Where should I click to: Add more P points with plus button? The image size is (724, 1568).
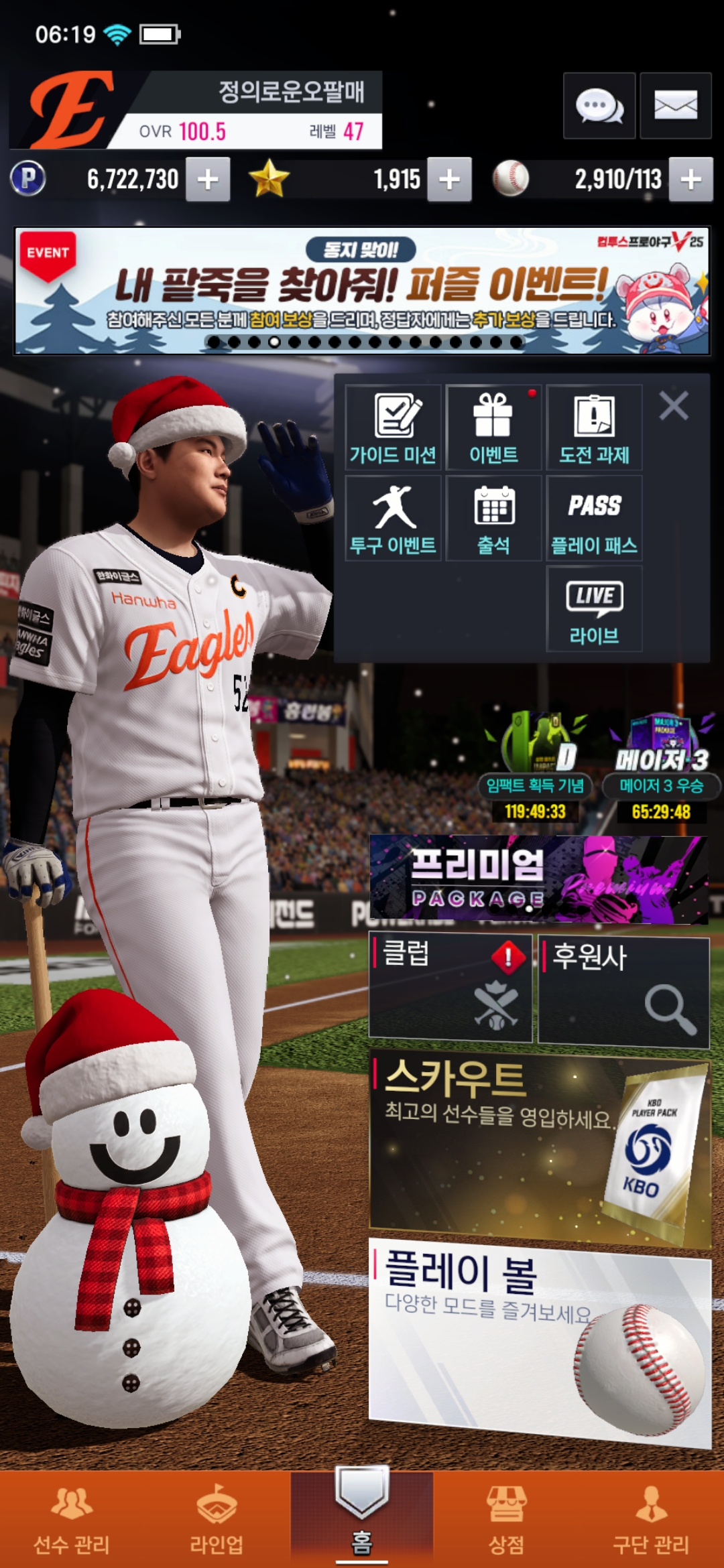click(x=208, y=180)
